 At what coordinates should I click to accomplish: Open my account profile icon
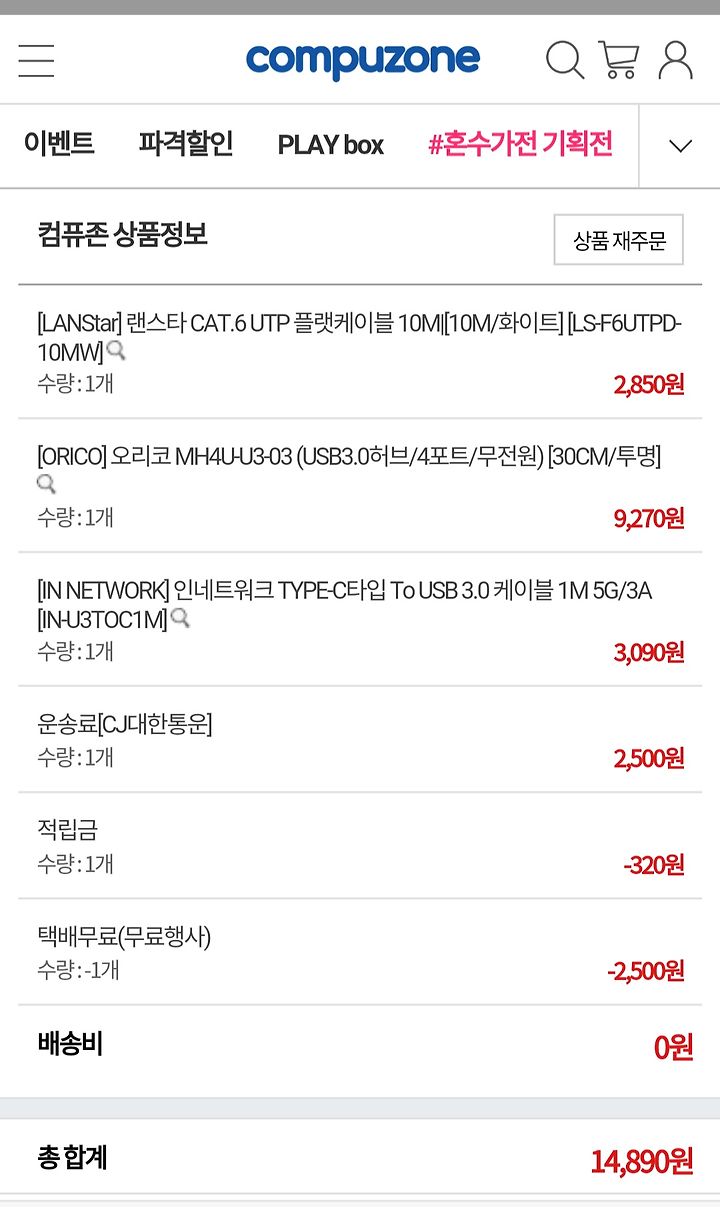tap(676, 60)
